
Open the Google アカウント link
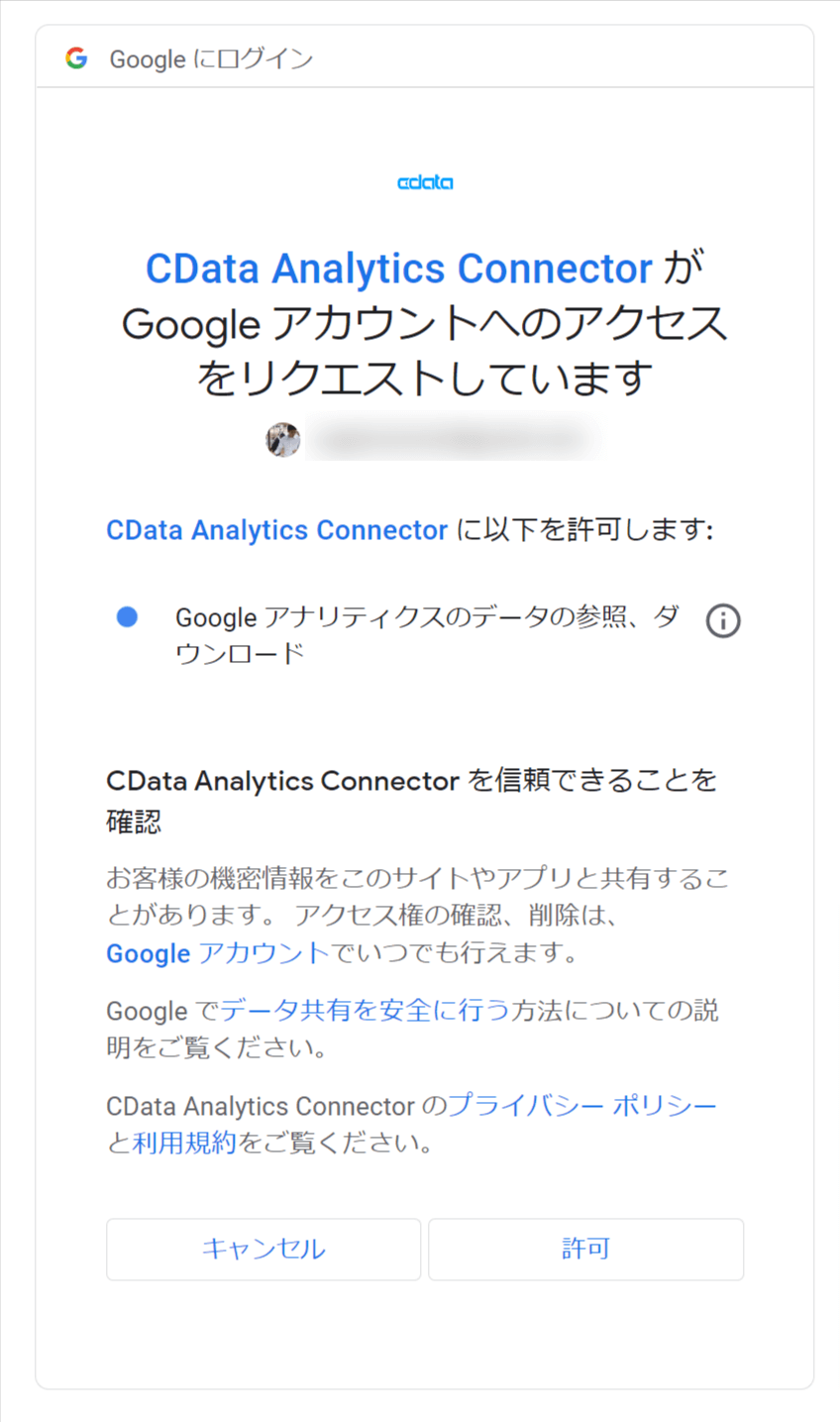[217, 953]
